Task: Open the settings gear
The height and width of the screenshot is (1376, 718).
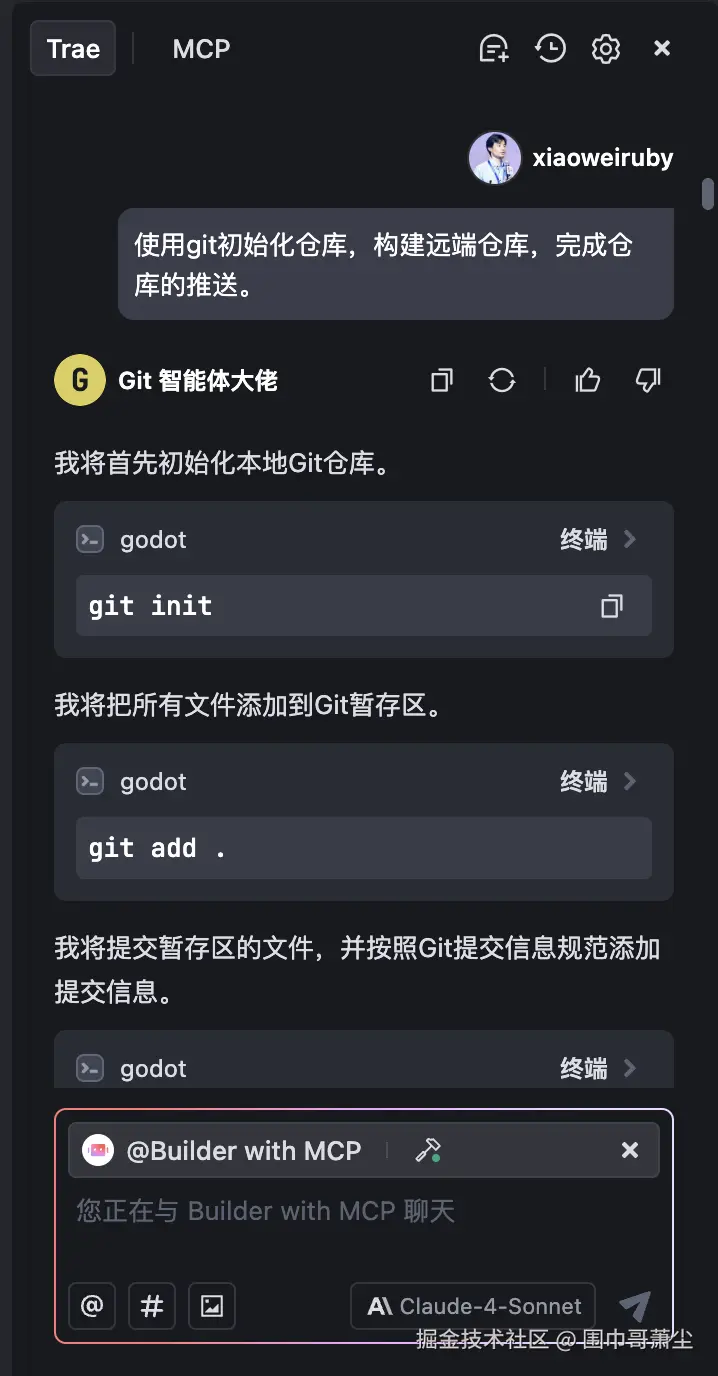Action: point(606,48)
